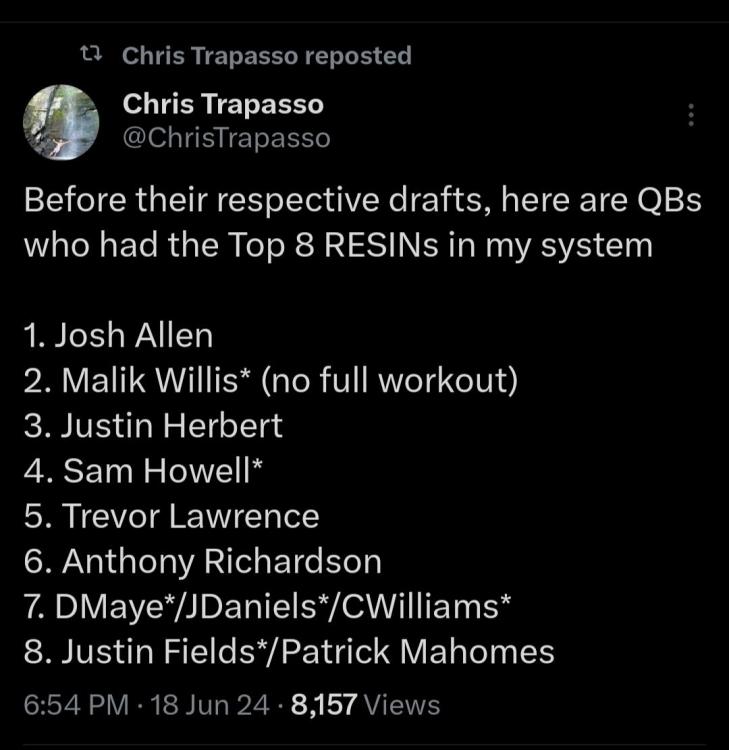Image resolution: width=729 pixels, height=750 pixels.
Task: Tap the 'Chris Trapasso reposted' label
Action: (266, 56)
